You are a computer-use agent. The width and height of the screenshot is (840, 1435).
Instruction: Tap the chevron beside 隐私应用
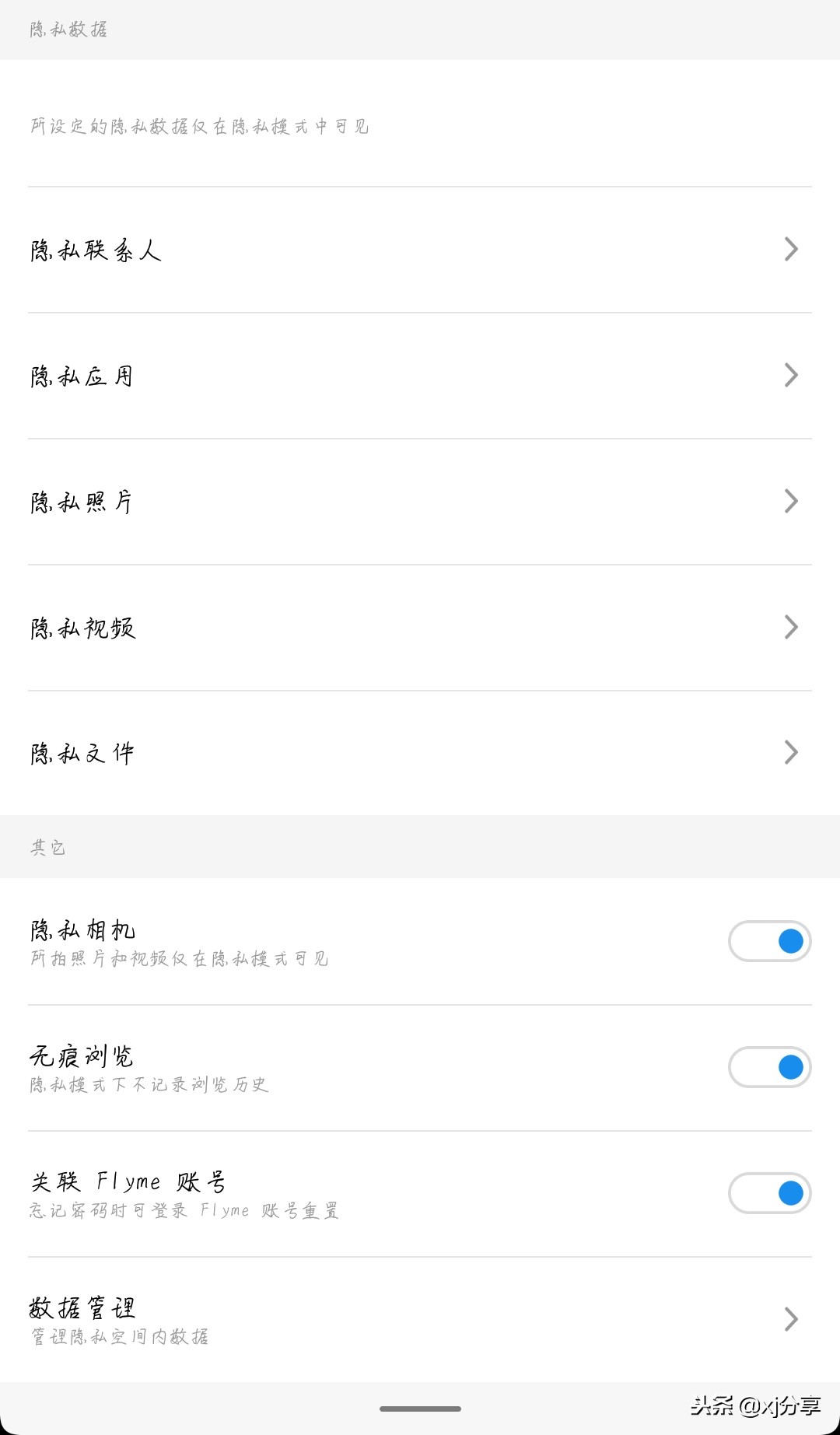click(x=791, y=376)
